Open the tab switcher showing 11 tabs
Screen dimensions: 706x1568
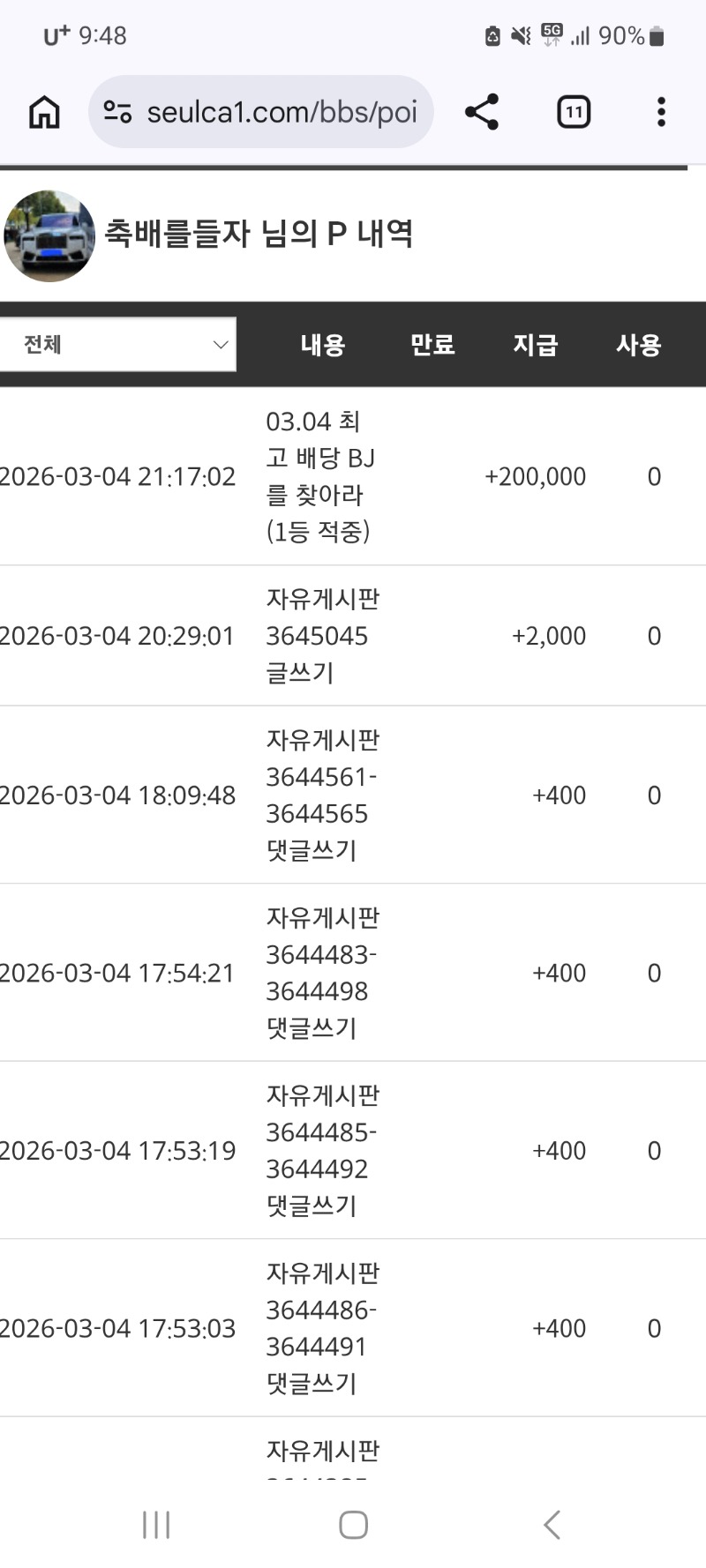(574, 112)
